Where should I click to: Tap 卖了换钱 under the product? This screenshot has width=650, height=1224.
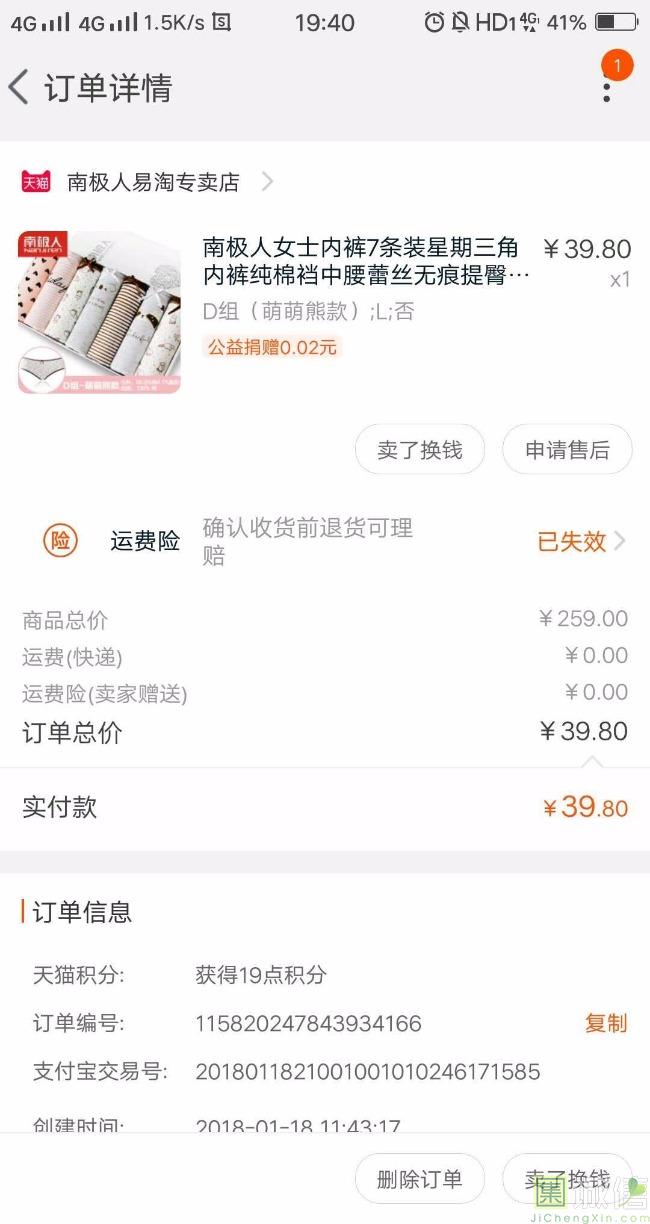pos(419,450)
